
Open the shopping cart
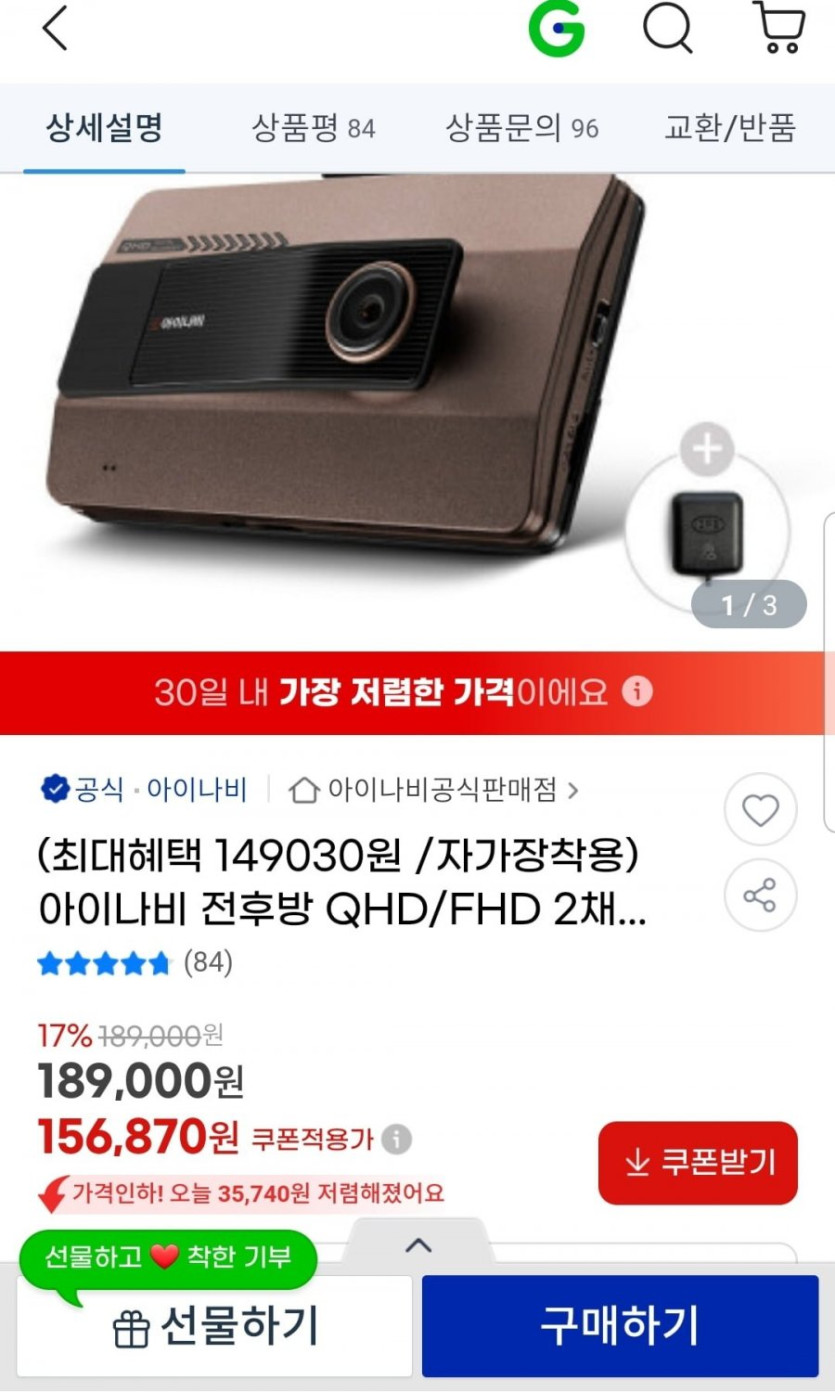click(x=779, y=28)
